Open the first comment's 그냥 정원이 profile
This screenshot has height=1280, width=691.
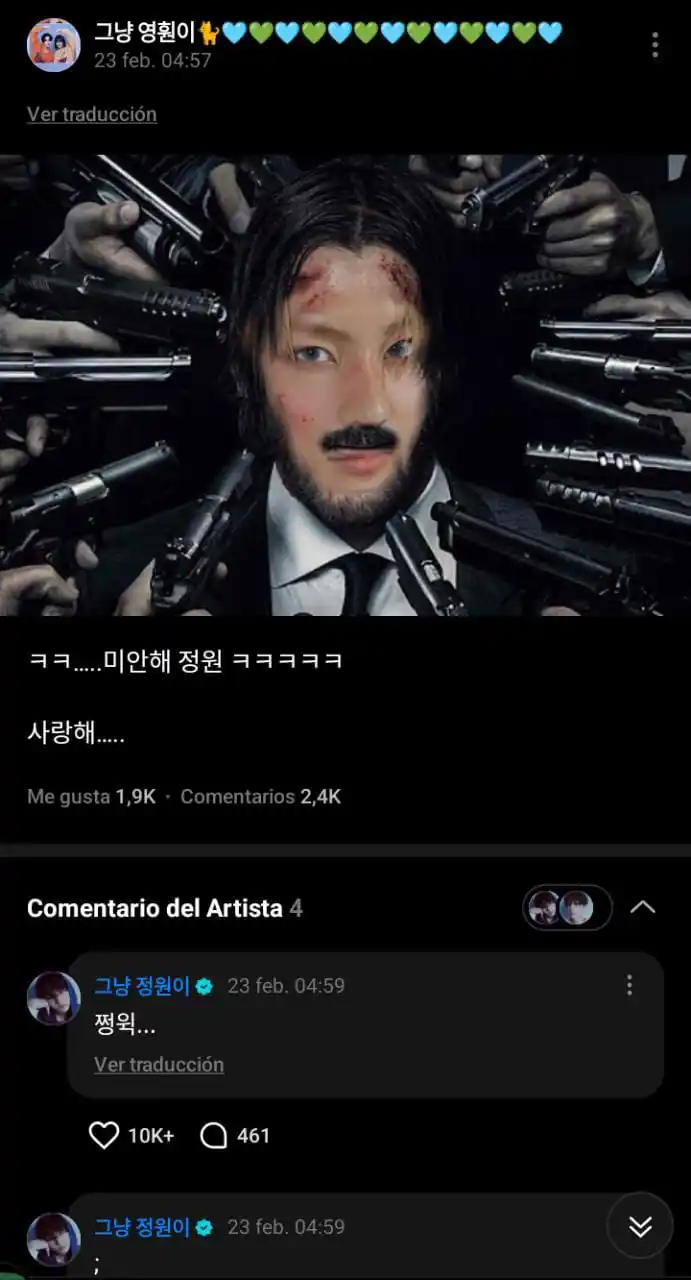[142, 985]
